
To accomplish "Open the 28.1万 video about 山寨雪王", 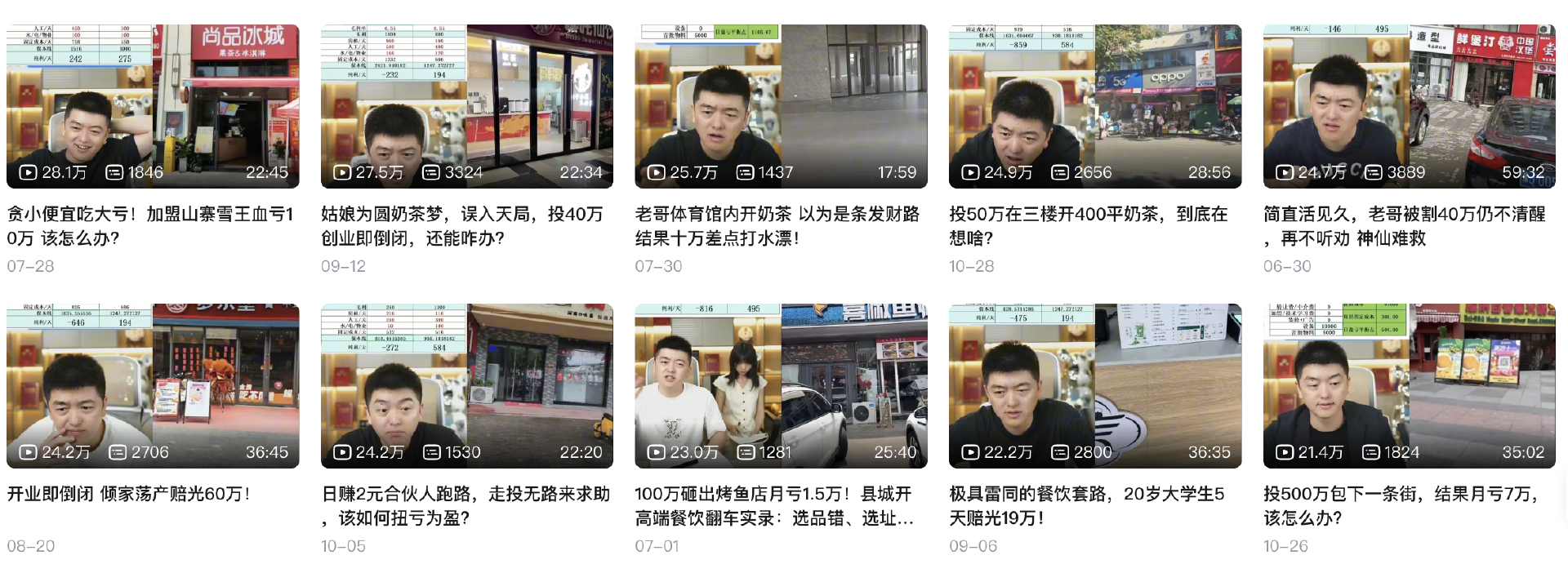I will (x=153, y=106).
